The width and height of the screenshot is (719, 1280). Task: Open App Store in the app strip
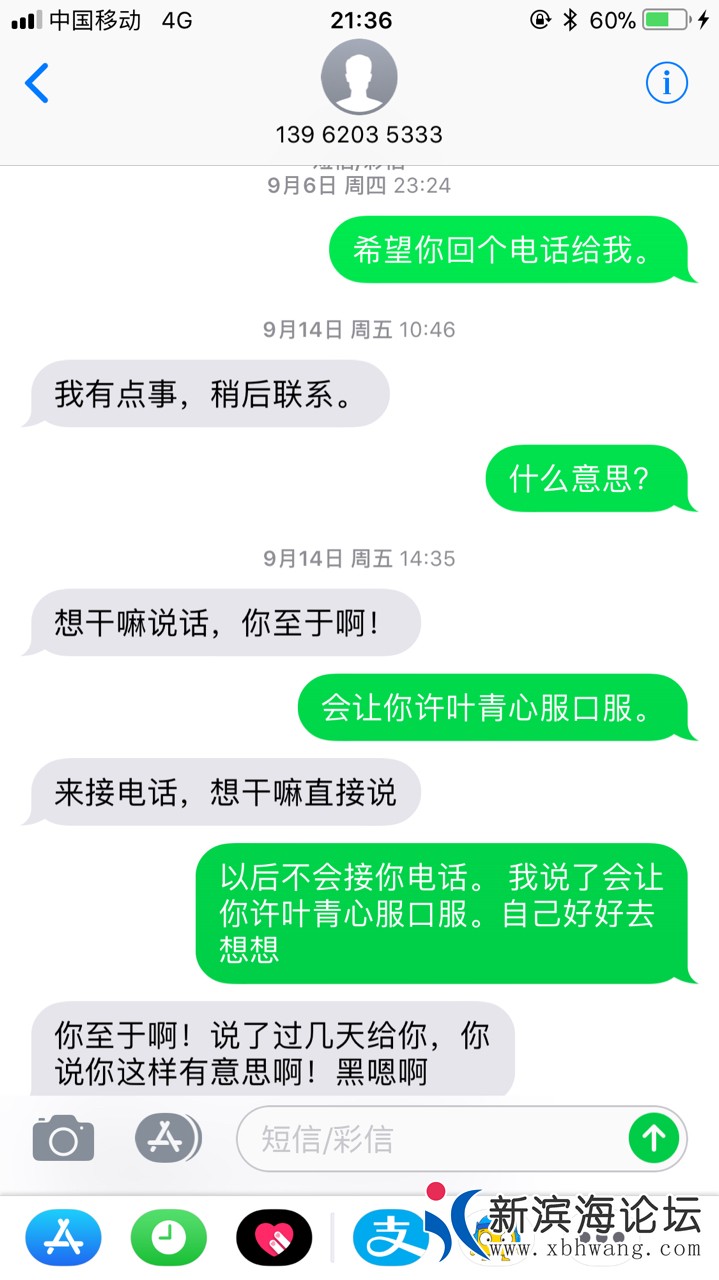[63, 1238]
